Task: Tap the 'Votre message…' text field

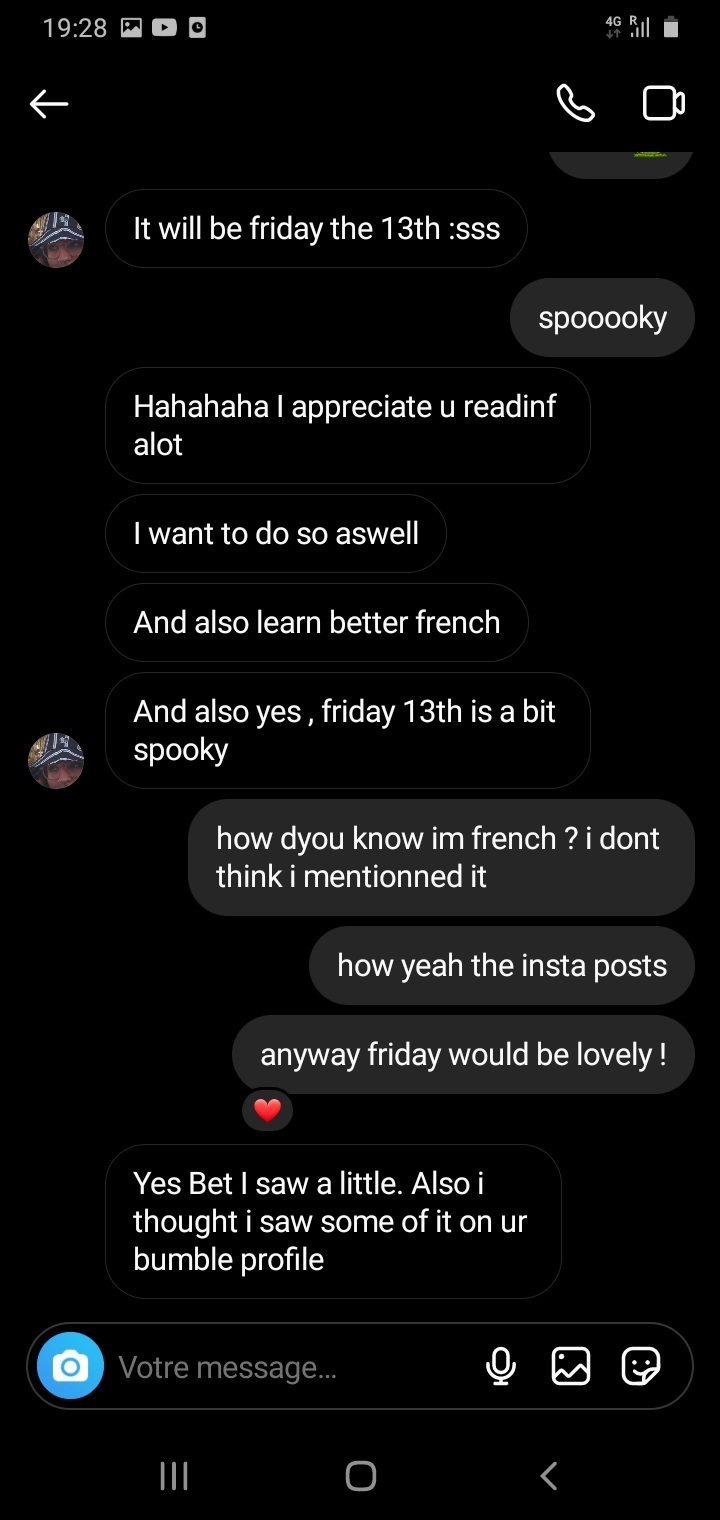Action: 290,1367
